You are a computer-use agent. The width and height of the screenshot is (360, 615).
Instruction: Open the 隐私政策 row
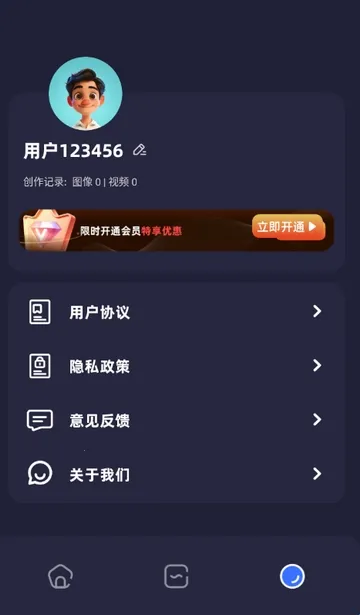point(176,366)
